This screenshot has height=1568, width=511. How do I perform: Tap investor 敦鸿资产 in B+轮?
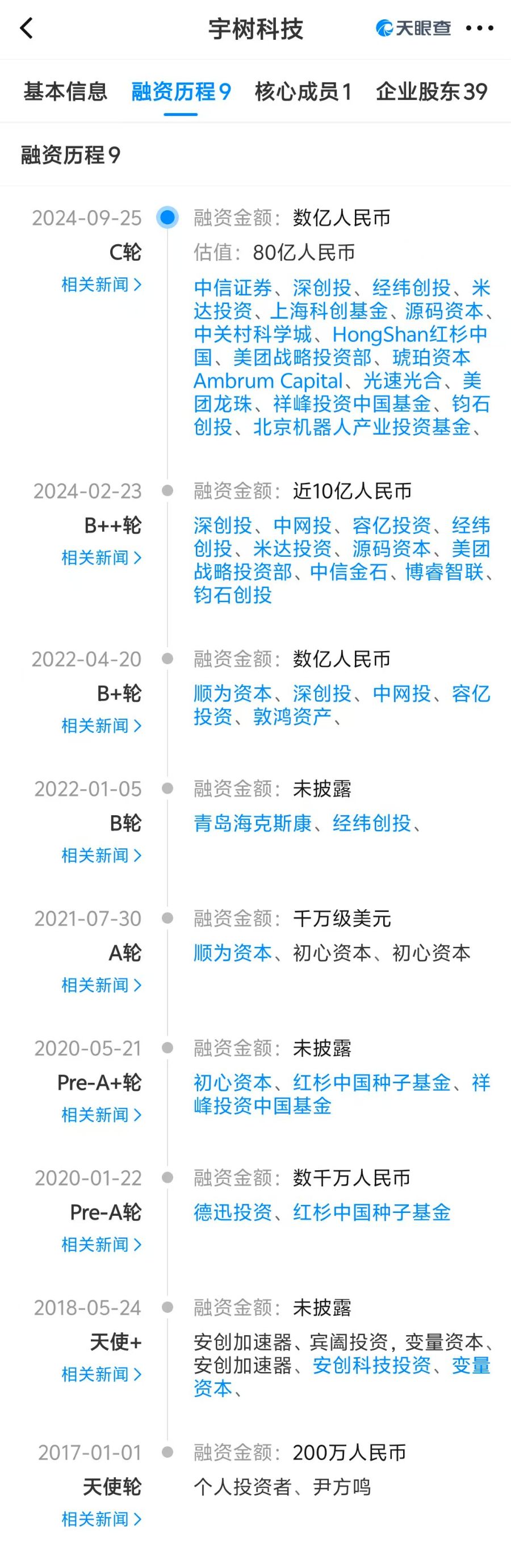292,716
